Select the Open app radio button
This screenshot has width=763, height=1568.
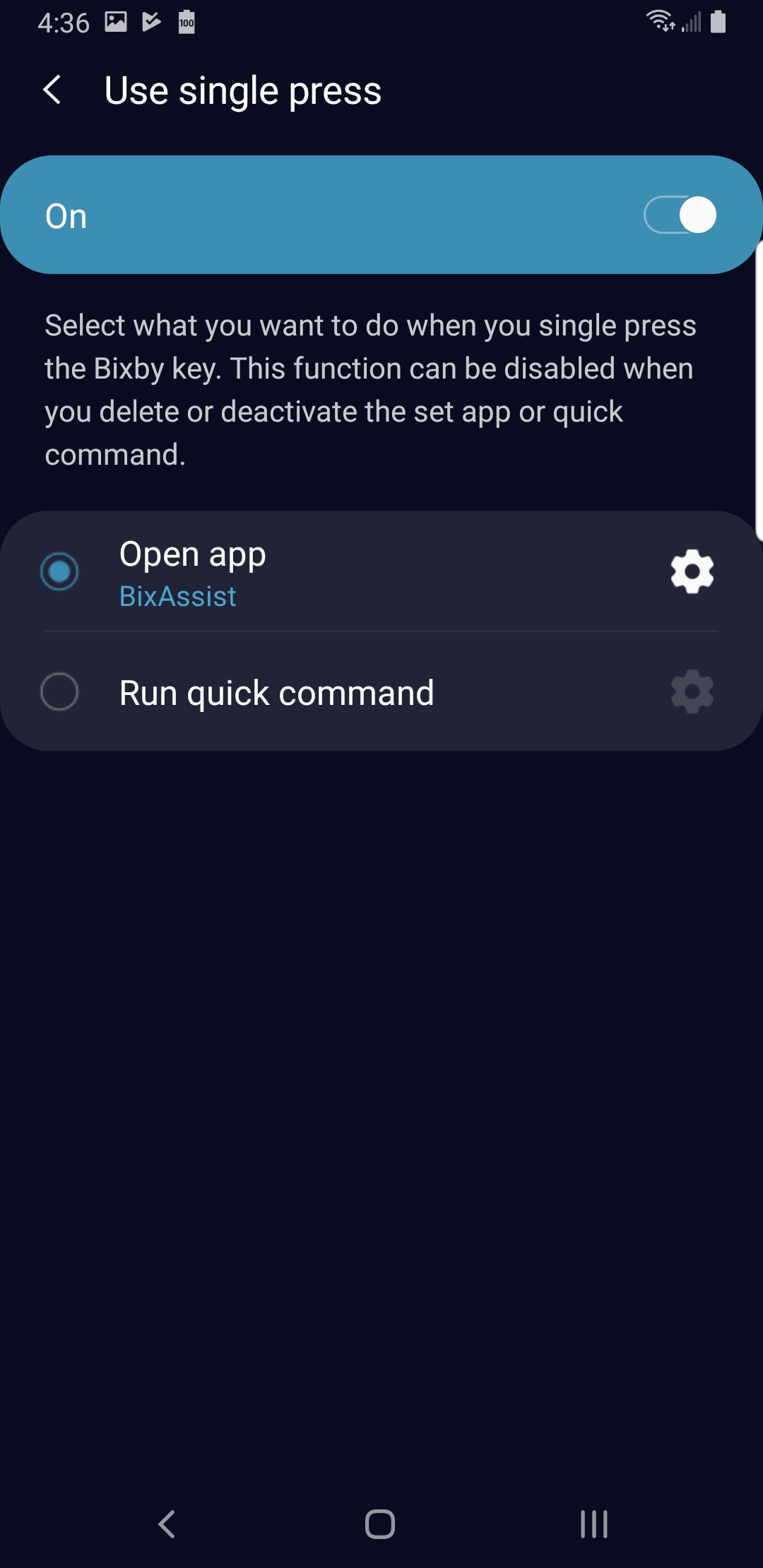coord(59,571)
